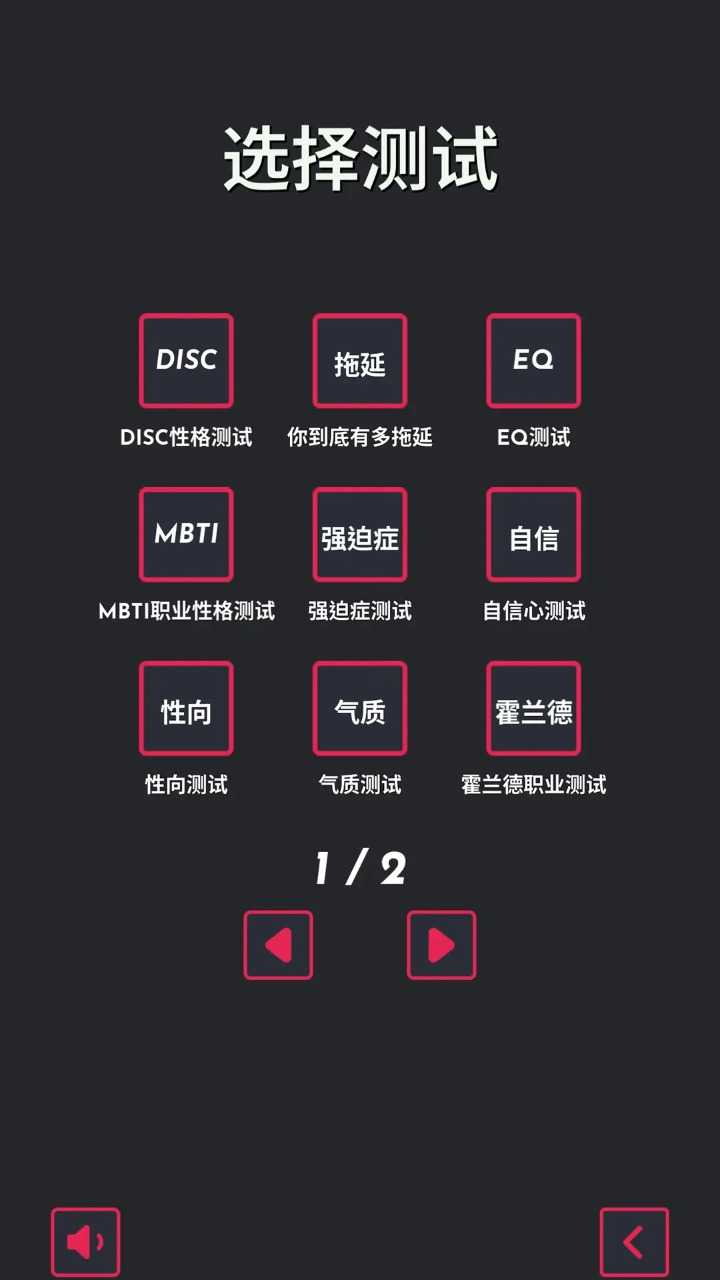Open MBTI职业性格测试

click(x=186, y=535)
